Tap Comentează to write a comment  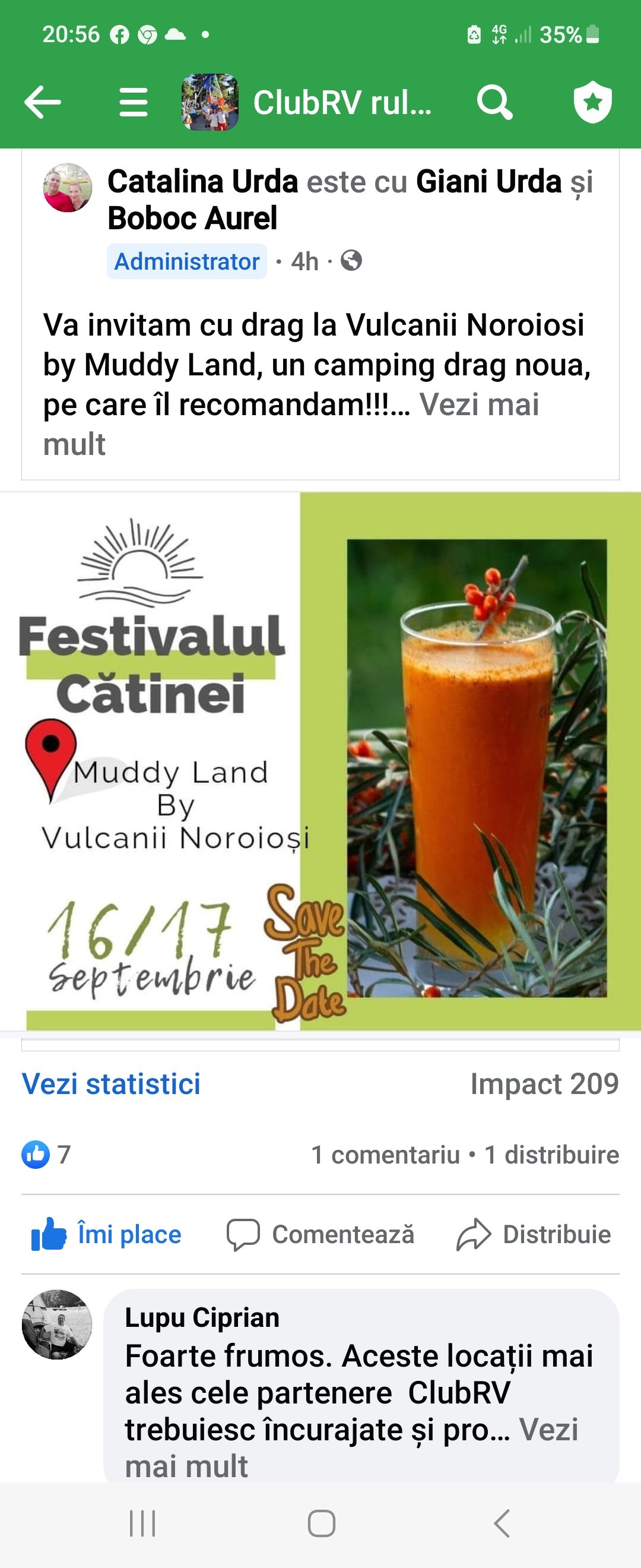[320, 1234]
